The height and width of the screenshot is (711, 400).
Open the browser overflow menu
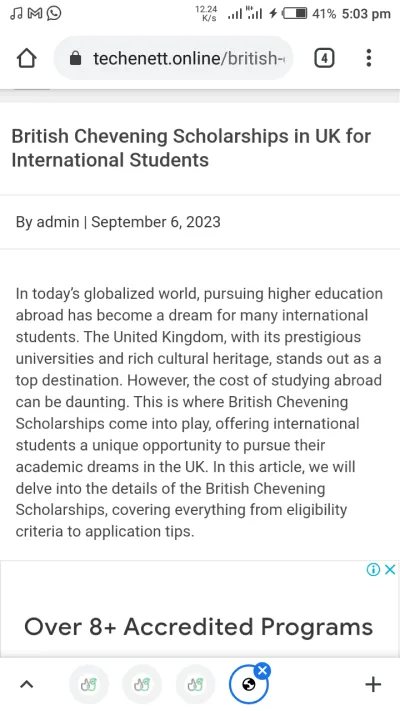[x=369, y=58]
